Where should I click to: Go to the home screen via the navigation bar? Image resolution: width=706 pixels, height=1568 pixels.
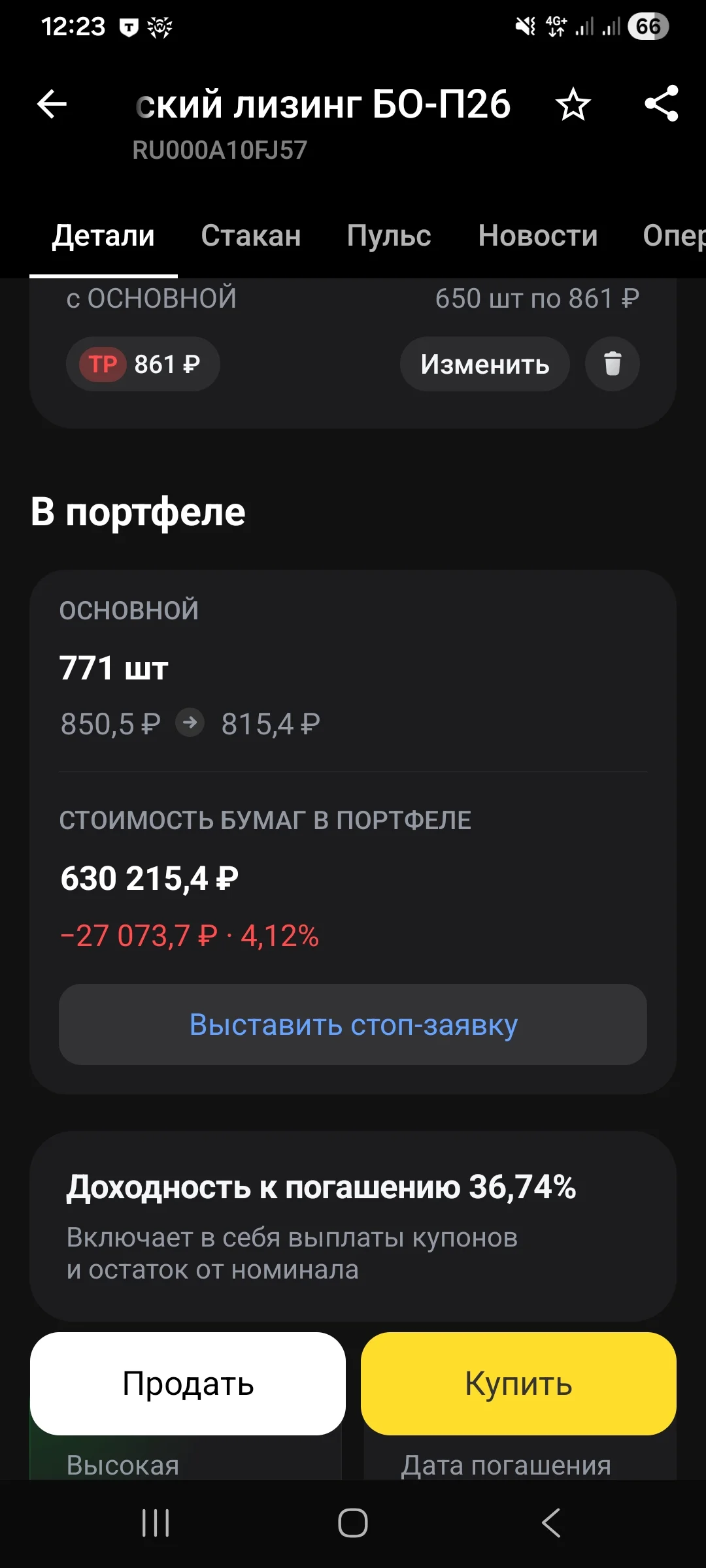point(353,1523)
